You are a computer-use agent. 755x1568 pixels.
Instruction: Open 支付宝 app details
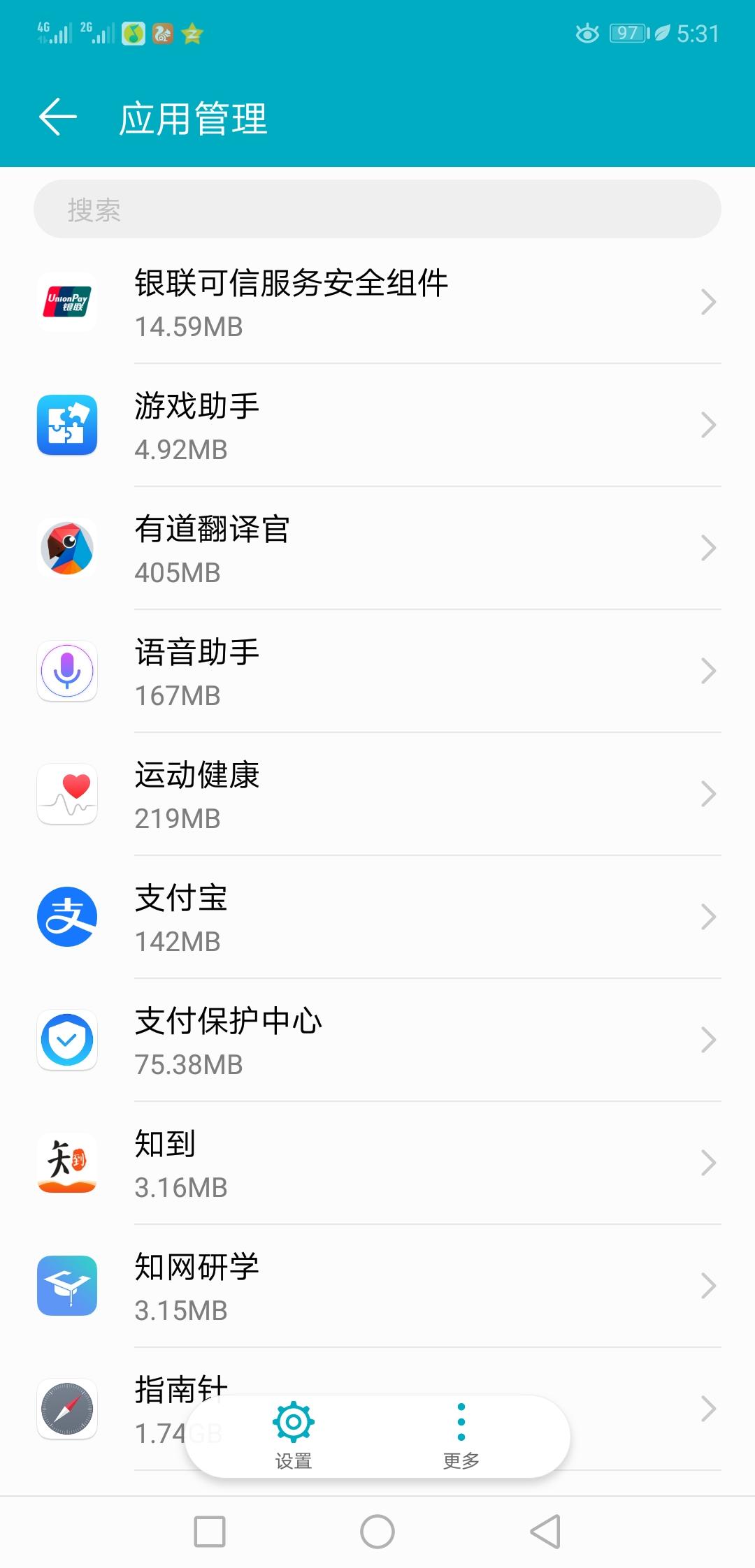pyautogui.click(x=377, y=917)
